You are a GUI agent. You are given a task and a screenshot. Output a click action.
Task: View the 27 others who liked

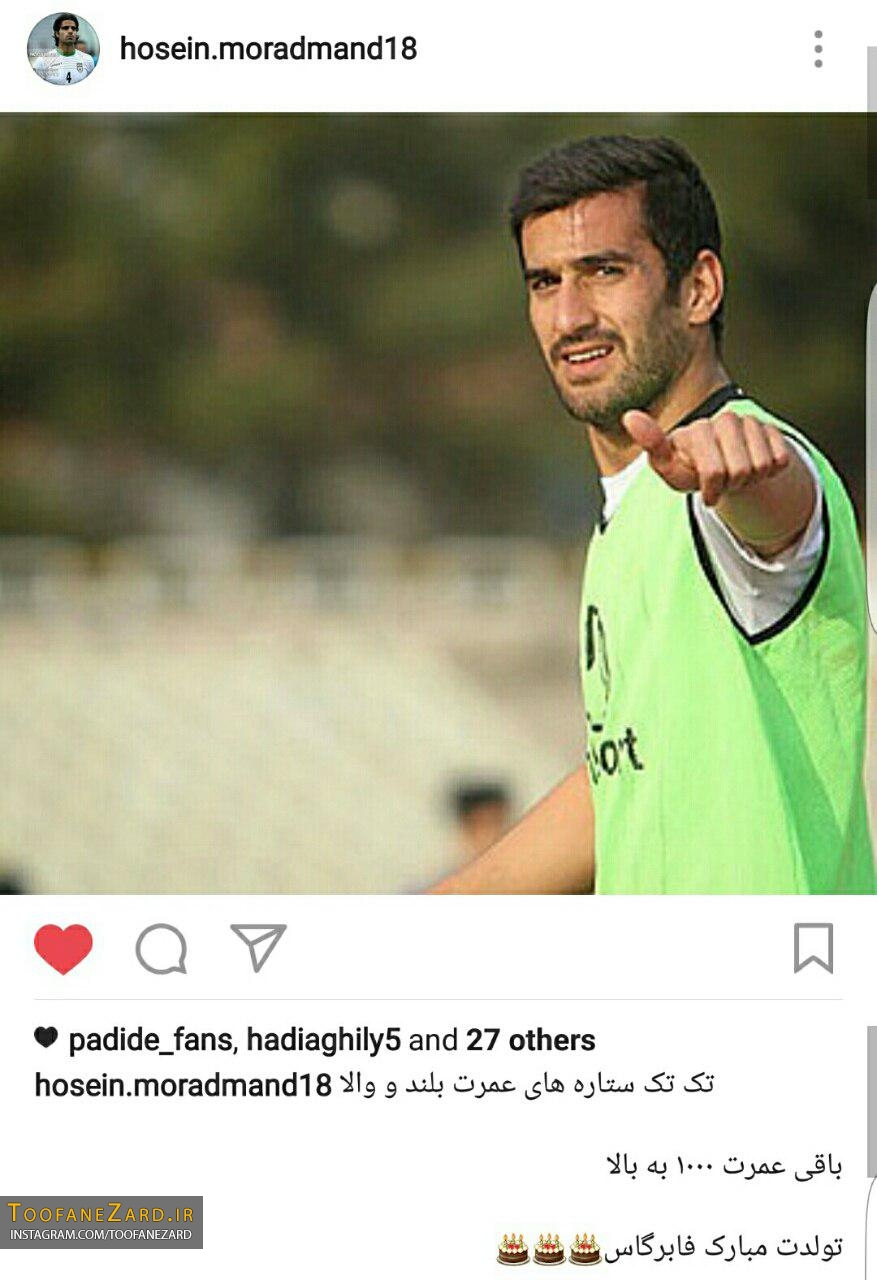coord(530,1041)
